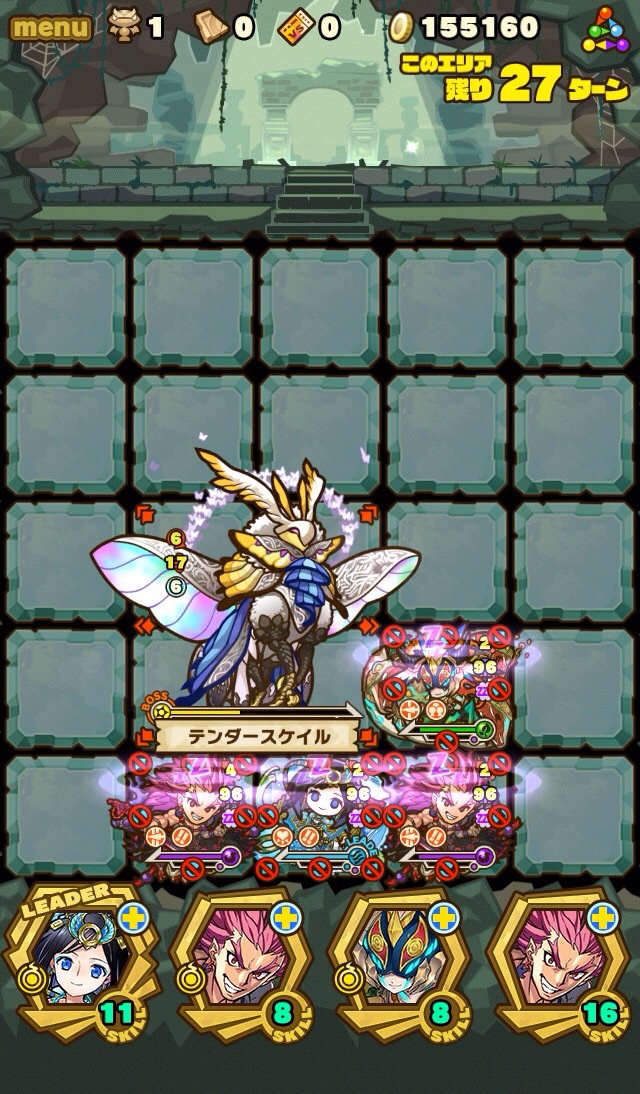Open the element affinity chart icon
This screenshot has width=640, height=1094.
609,29
